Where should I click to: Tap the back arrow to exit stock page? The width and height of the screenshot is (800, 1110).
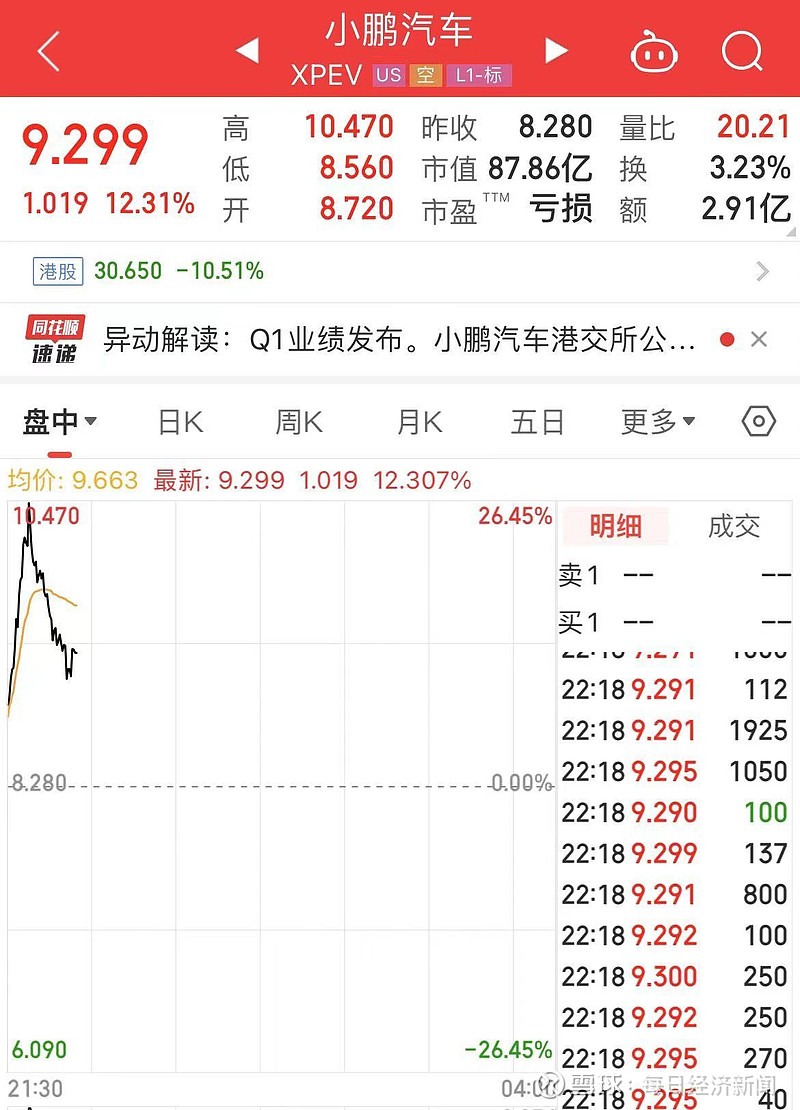click(47, 52)
